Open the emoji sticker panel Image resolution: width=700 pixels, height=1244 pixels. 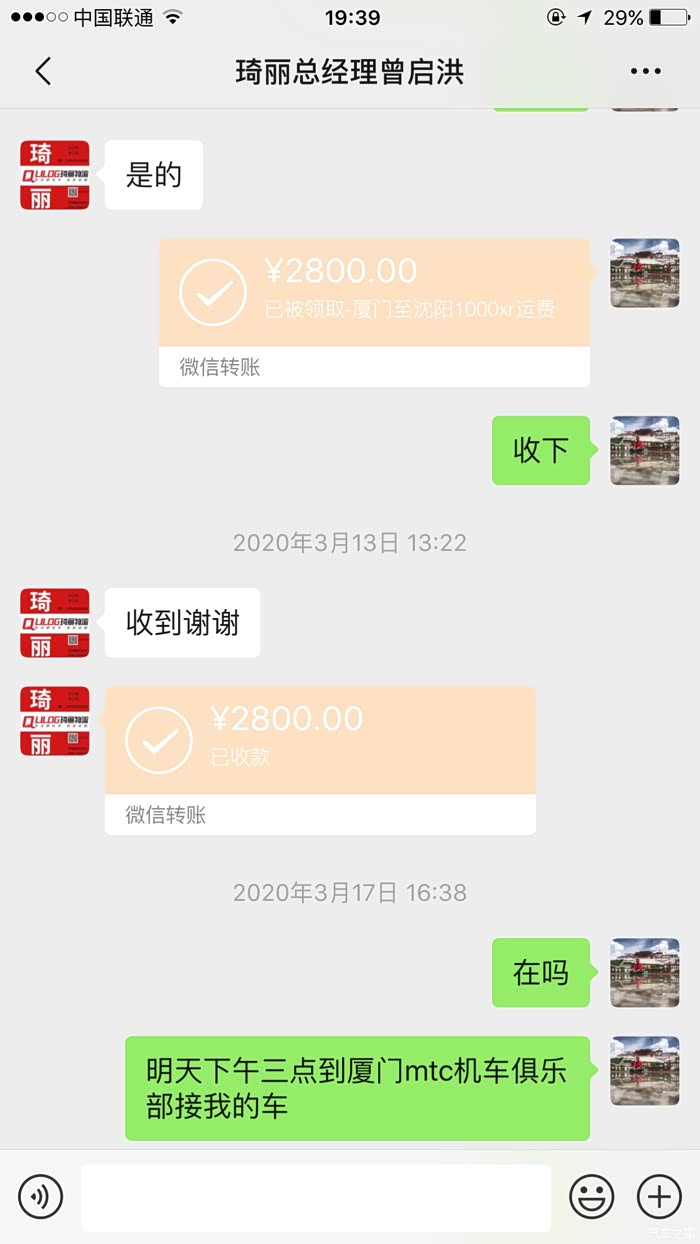pyautogui.click(x=592, y=1196)
